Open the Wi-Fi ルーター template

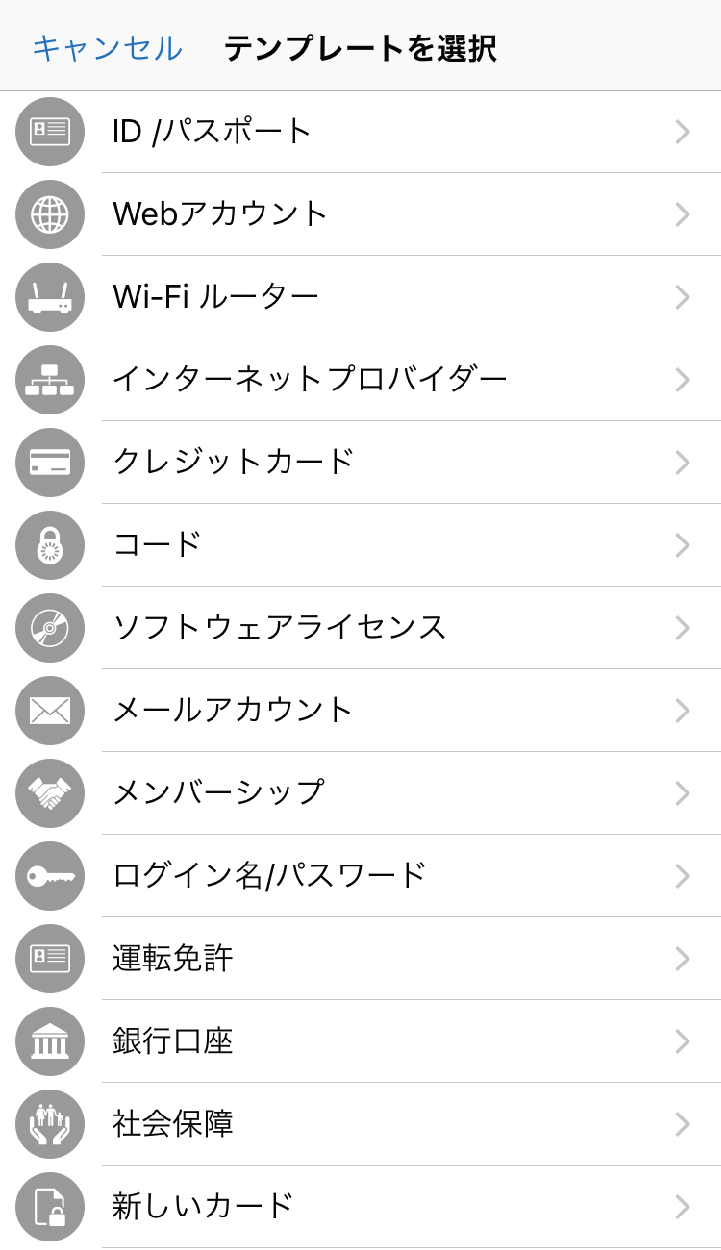pyautogui.click(x=360, y=297)
